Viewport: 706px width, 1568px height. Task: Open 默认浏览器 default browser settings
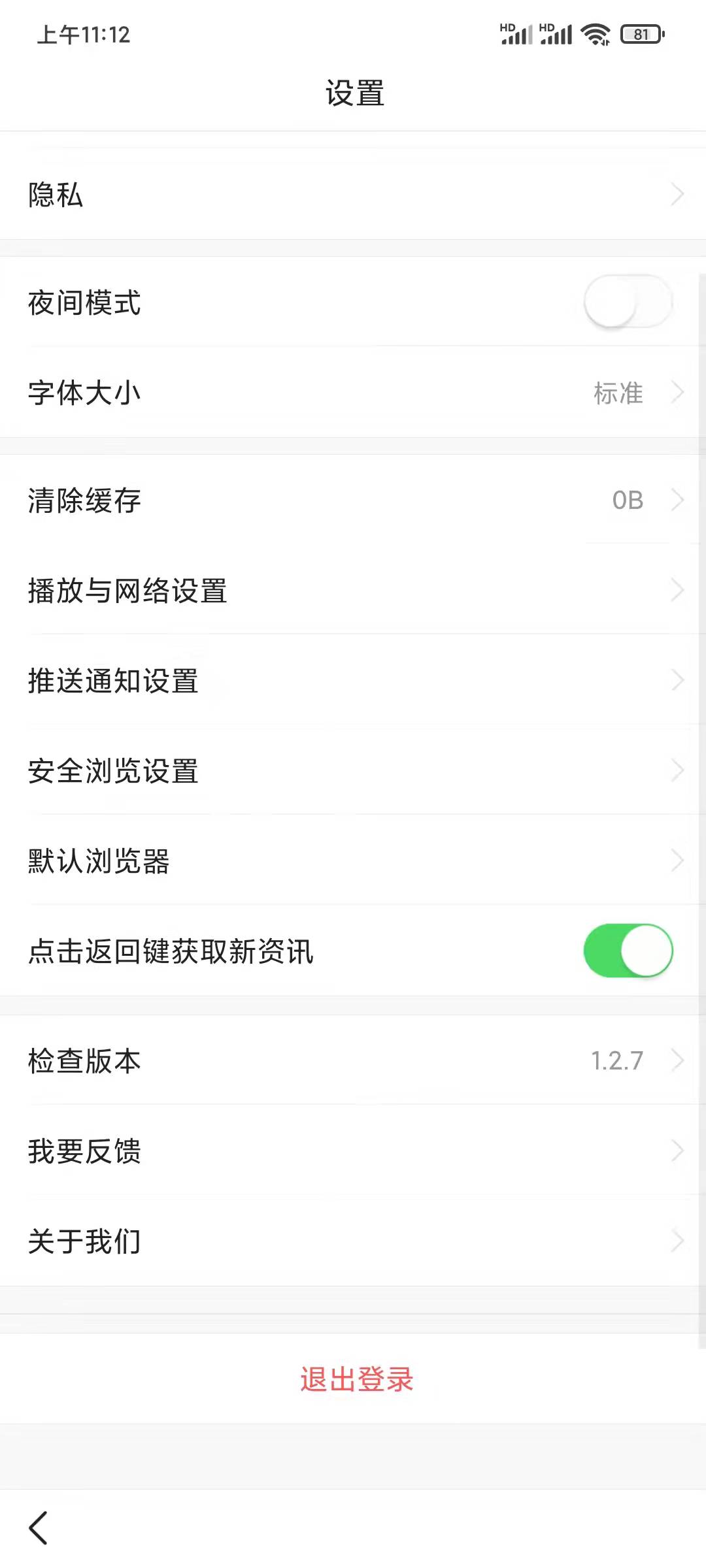point(353,861)
